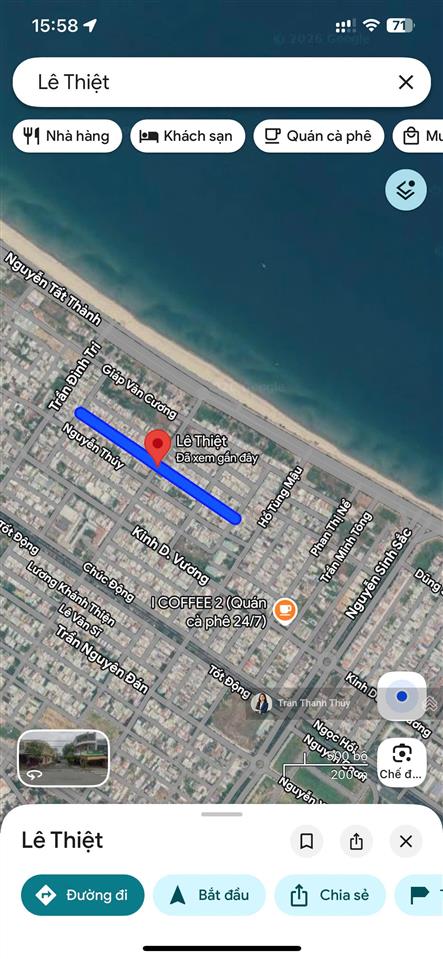This screenshot has width=443, height=959.
Task: Open the map layers button
Action: (x=406, y=190)
